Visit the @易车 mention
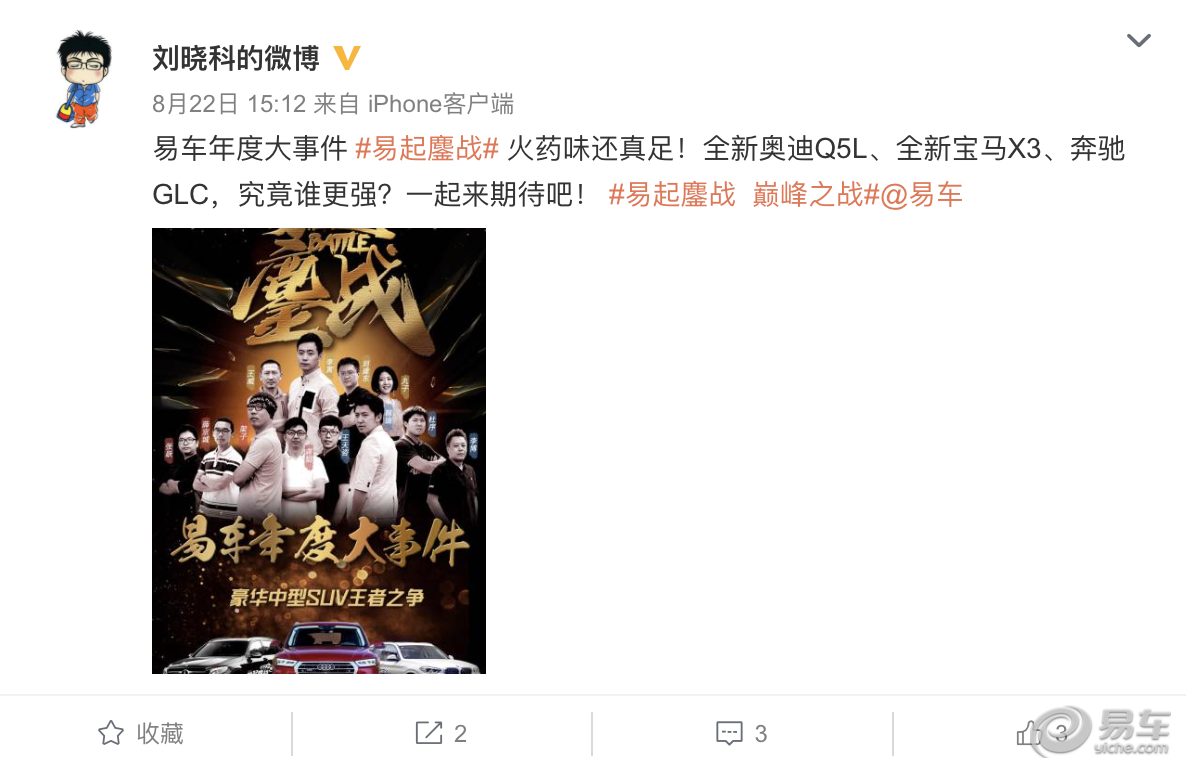Screen dimensions: 1186x768 (x=921, y=194)
